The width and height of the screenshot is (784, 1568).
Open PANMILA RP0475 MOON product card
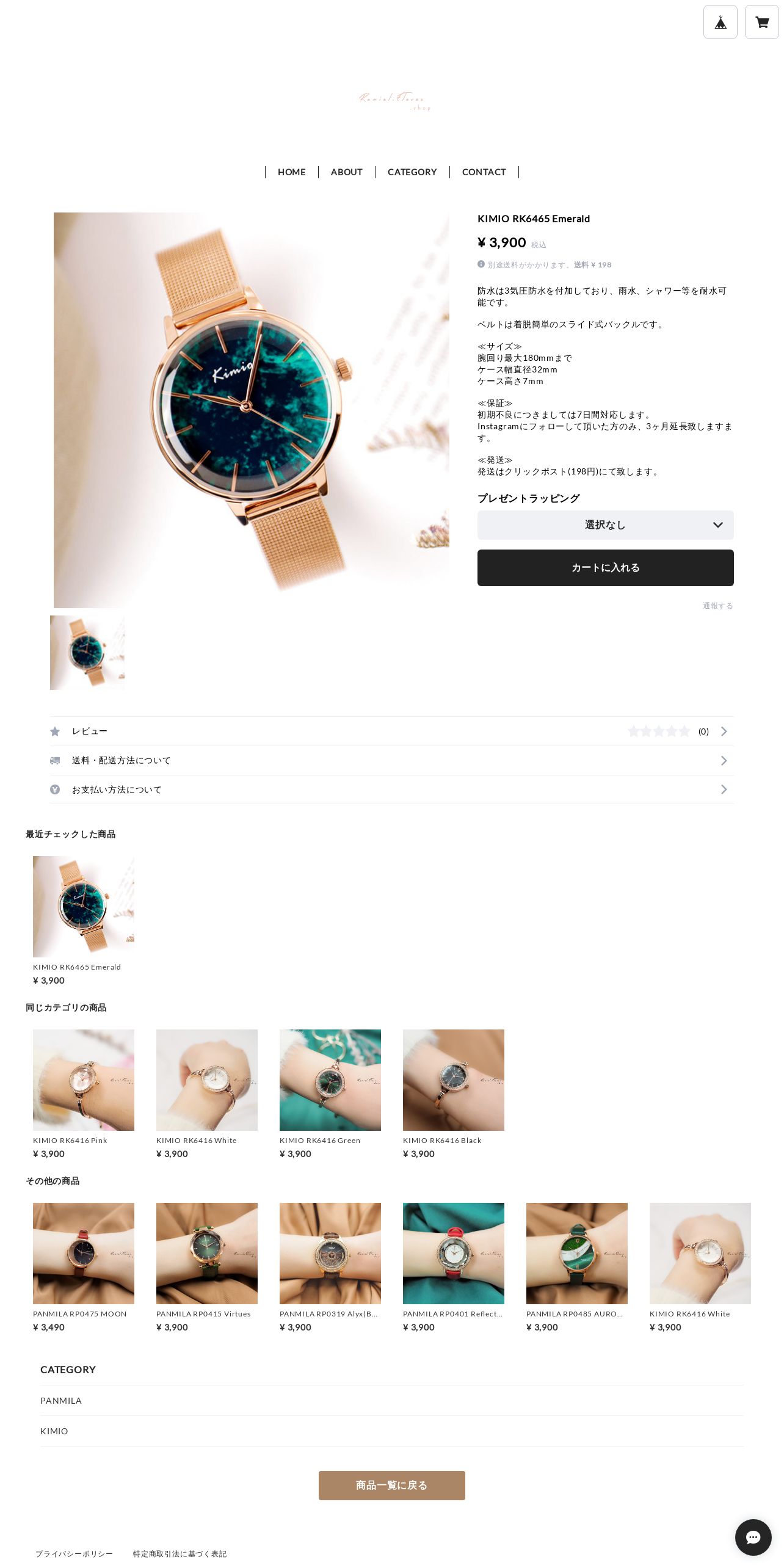tap(84, 1268)
